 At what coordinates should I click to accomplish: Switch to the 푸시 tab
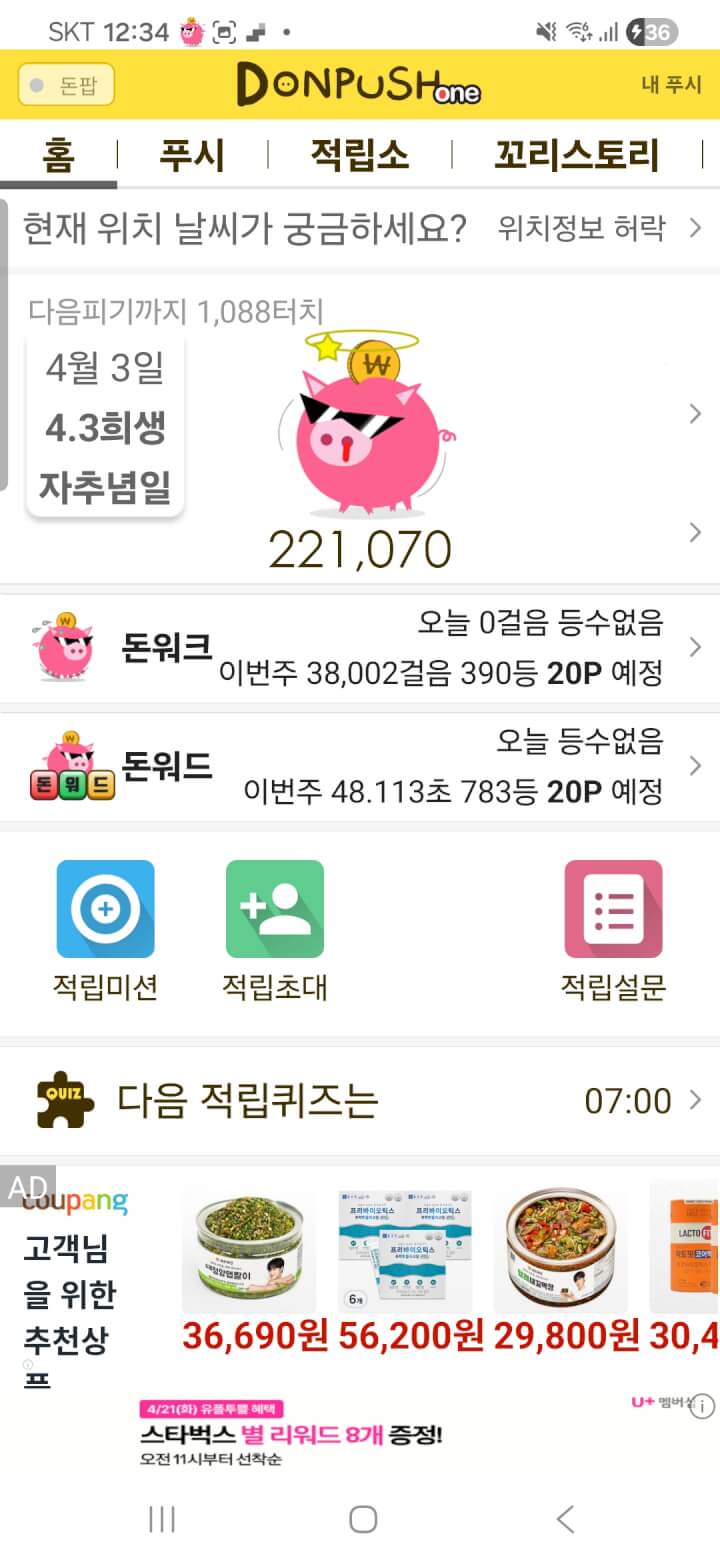(x=191, y=156)
